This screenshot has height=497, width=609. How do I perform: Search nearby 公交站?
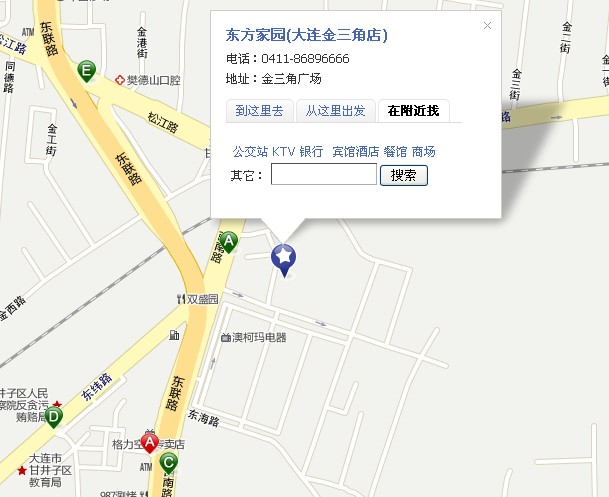tap(250, 152)
